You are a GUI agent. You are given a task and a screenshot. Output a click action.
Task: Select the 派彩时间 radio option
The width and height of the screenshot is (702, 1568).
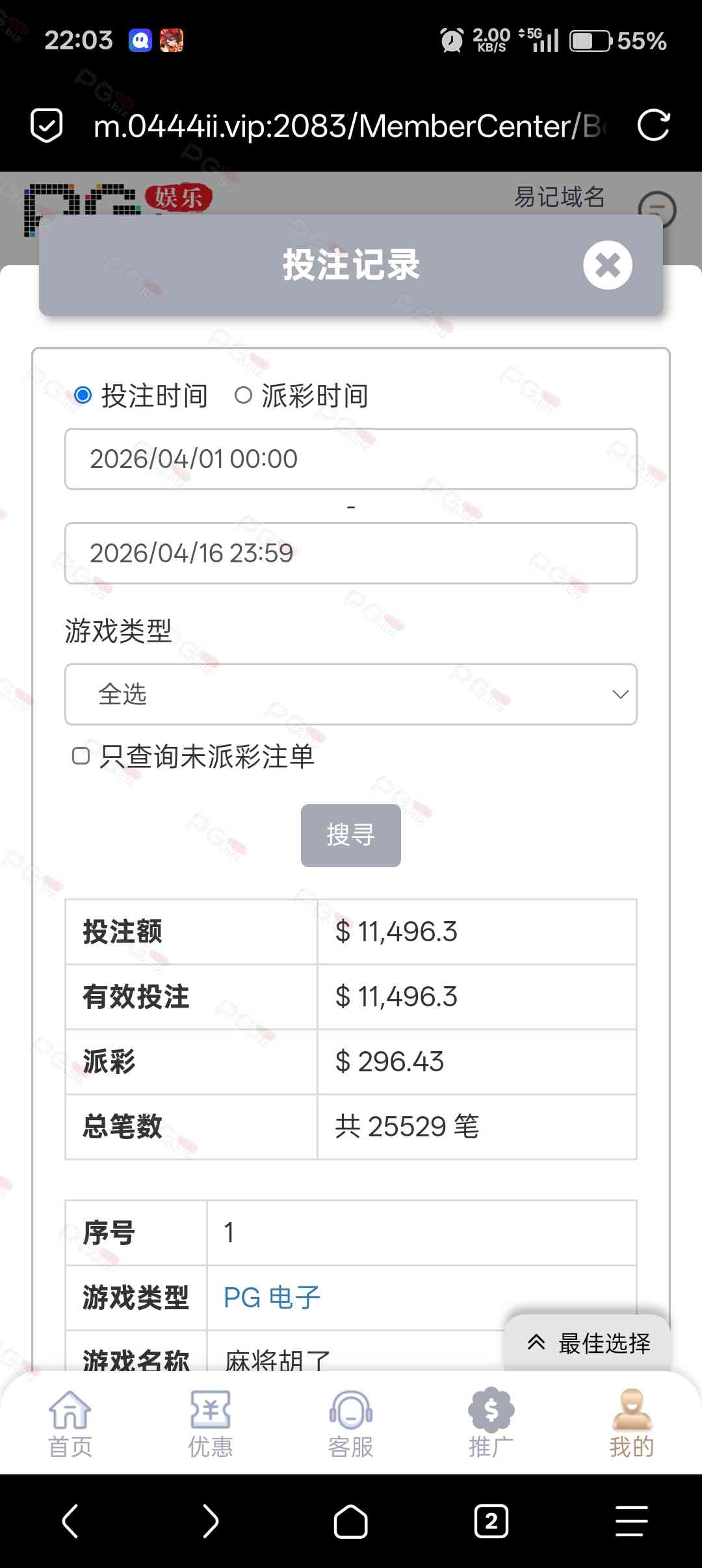coord(243,395)
